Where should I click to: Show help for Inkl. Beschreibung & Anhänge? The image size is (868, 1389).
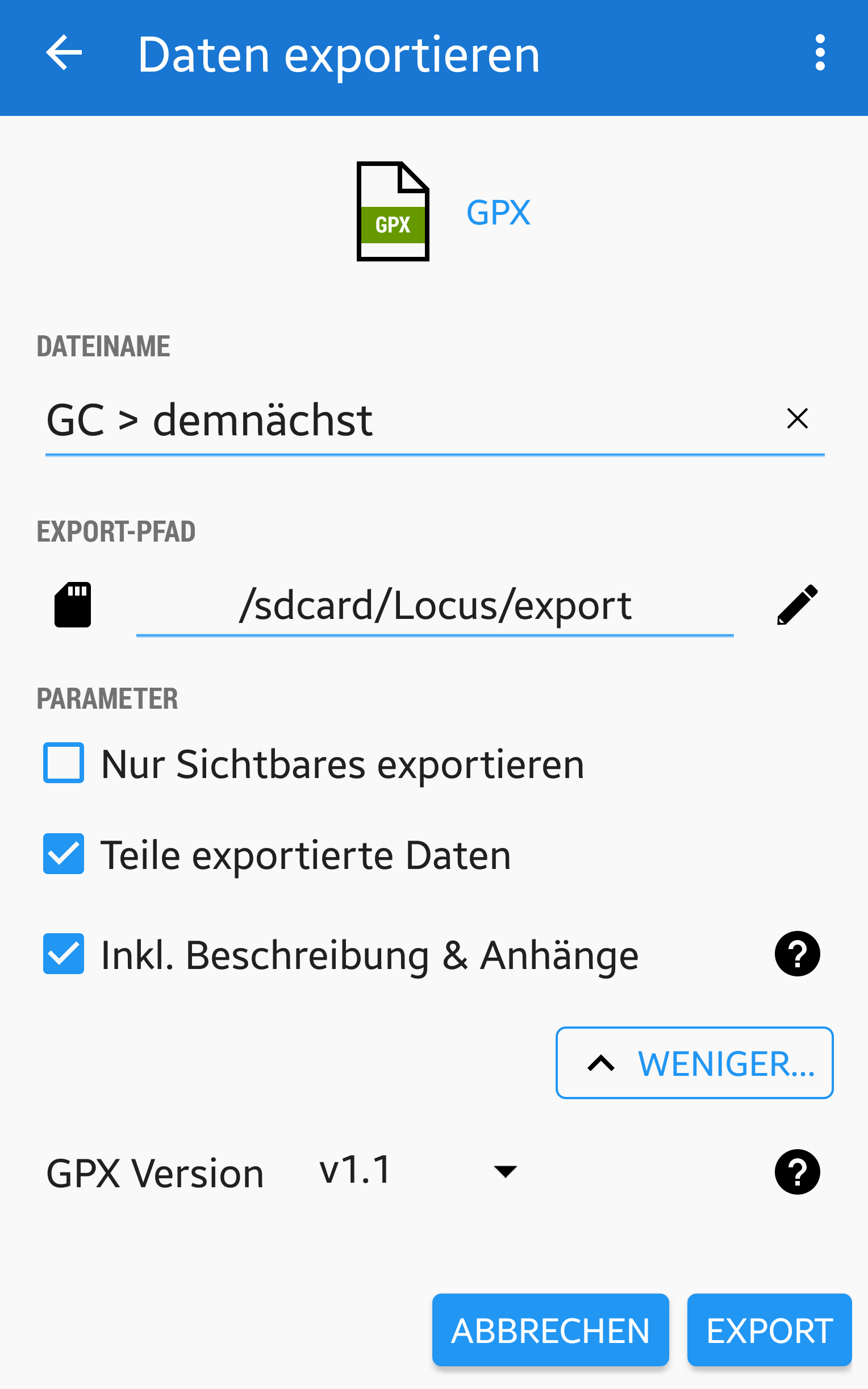(797, 954)
